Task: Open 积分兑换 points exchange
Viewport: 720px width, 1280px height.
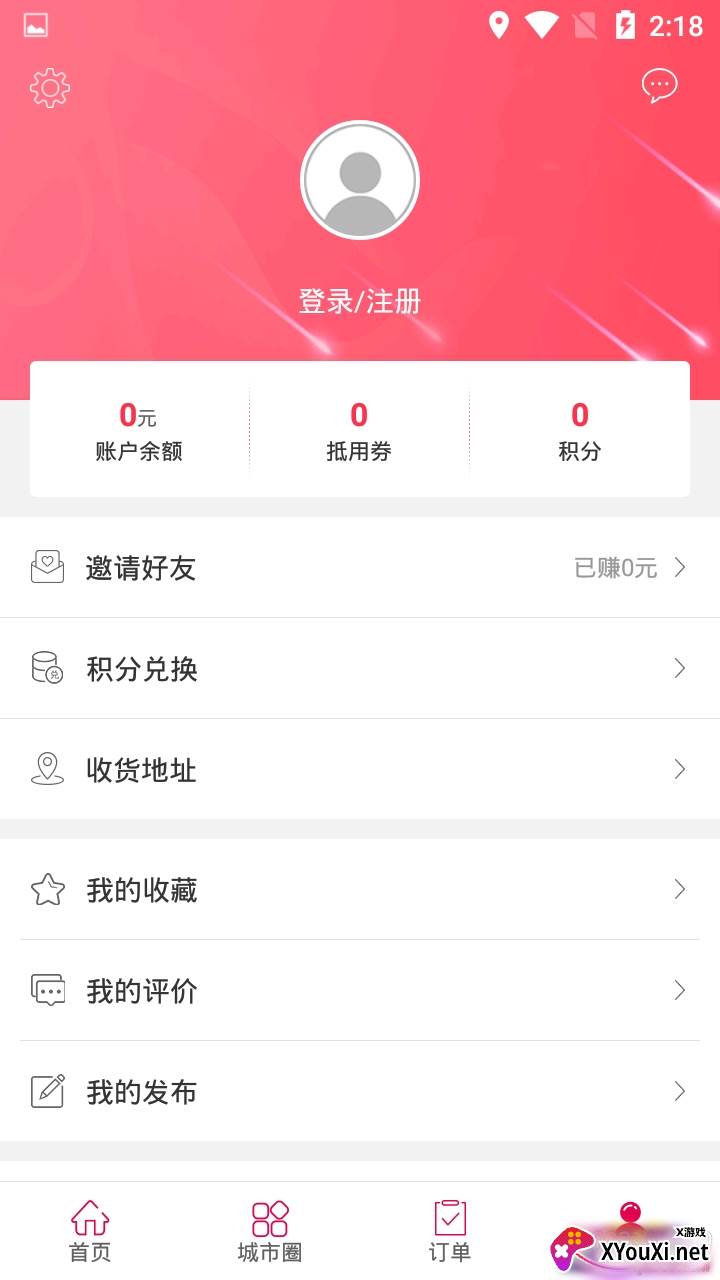Action: click(x=360, y=669)
